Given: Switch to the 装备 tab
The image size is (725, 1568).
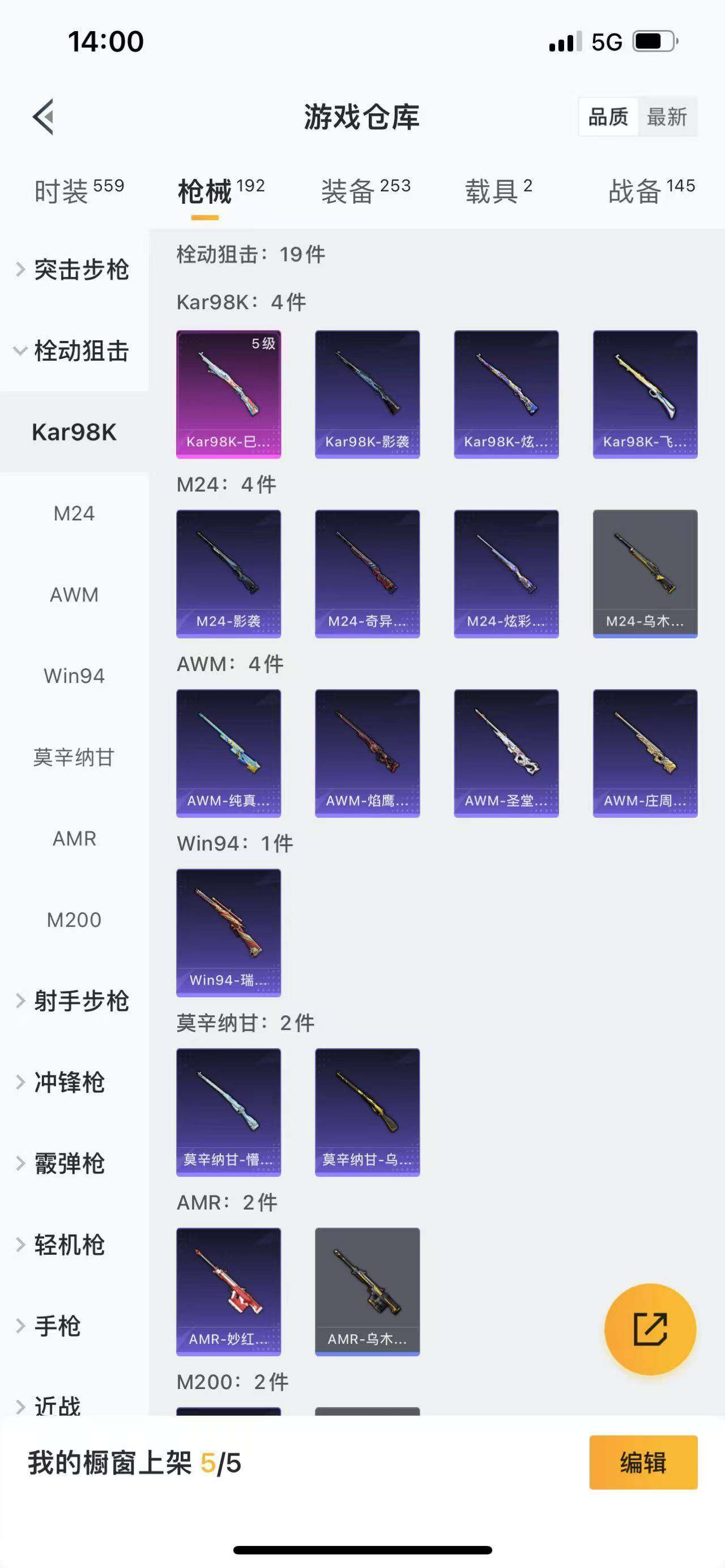Looking at the screenshot, I should [365, 190].
